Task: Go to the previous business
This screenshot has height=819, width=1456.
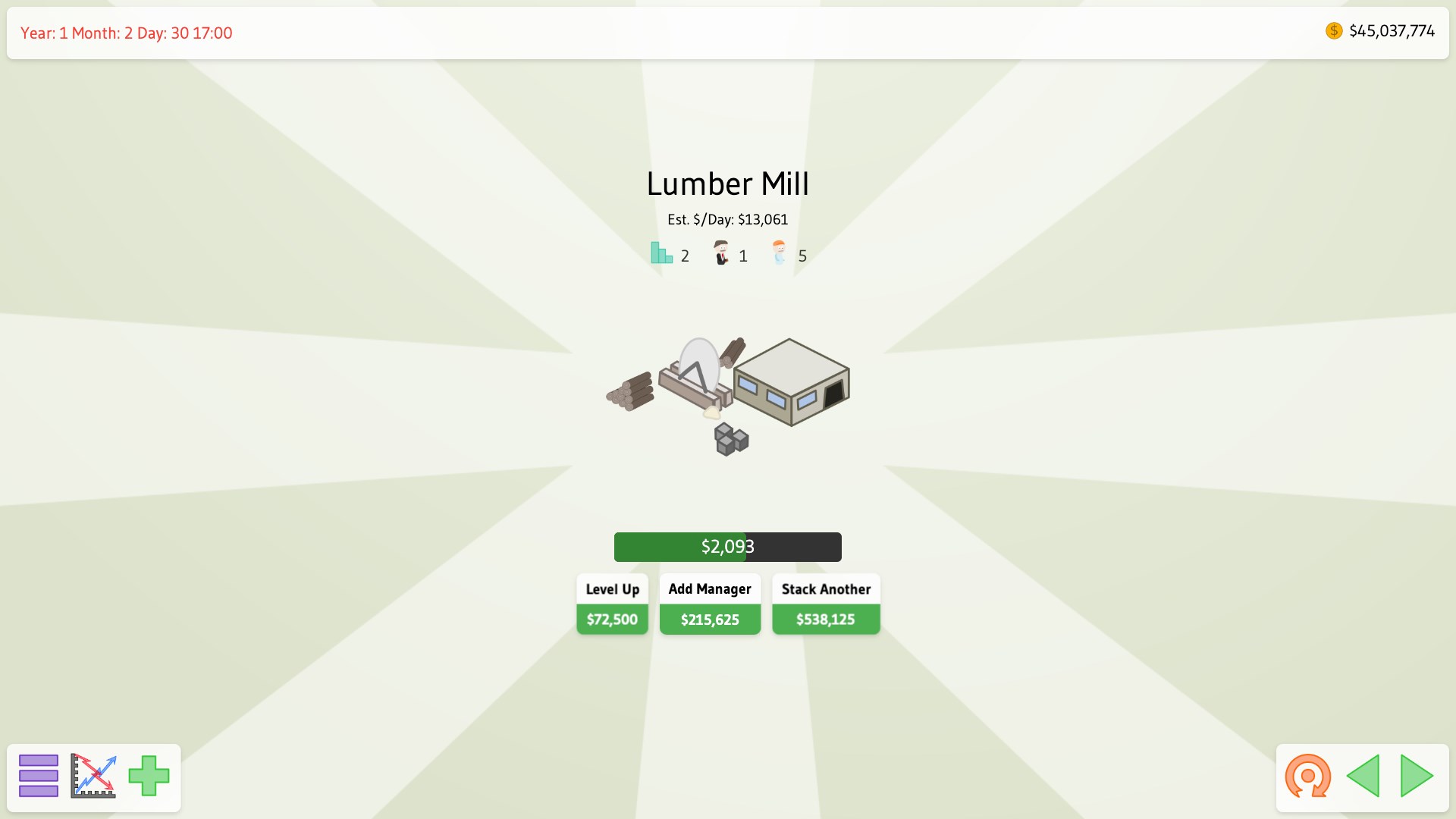Action: [x=1363, y=776]
